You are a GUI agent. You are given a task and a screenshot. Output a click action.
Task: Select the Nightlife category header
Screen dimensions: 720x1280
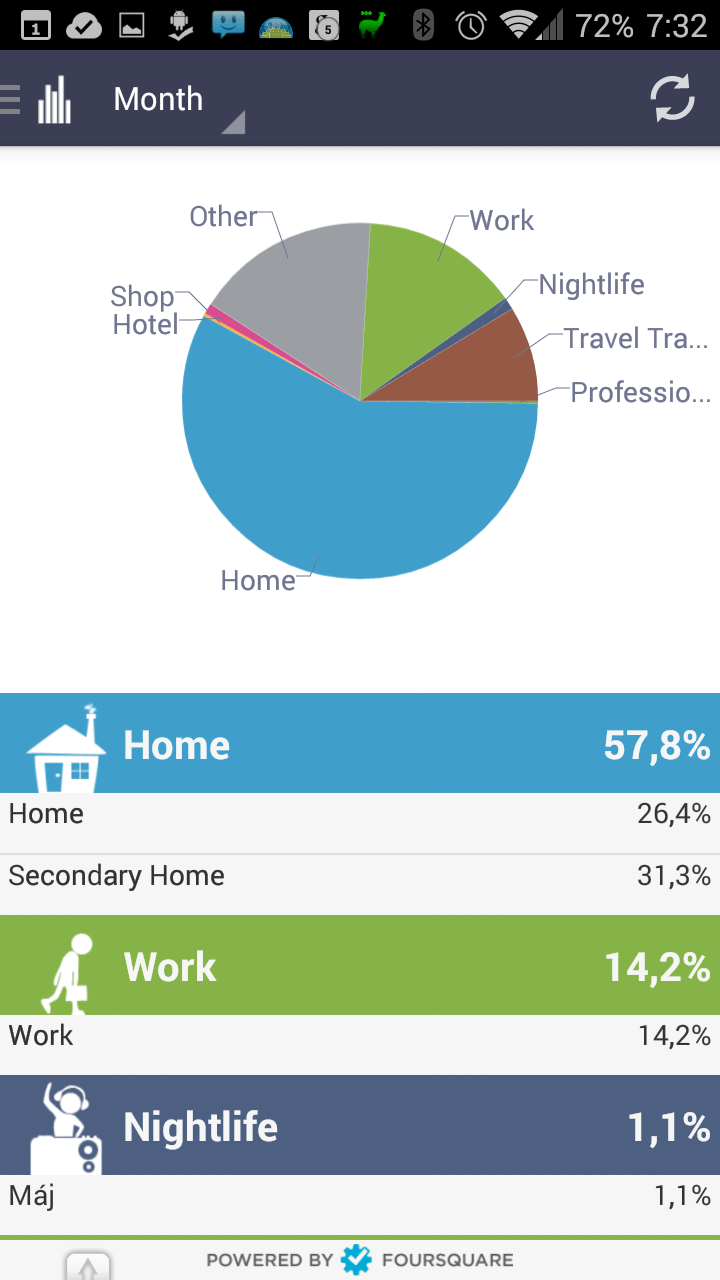tap(360, 1125)
